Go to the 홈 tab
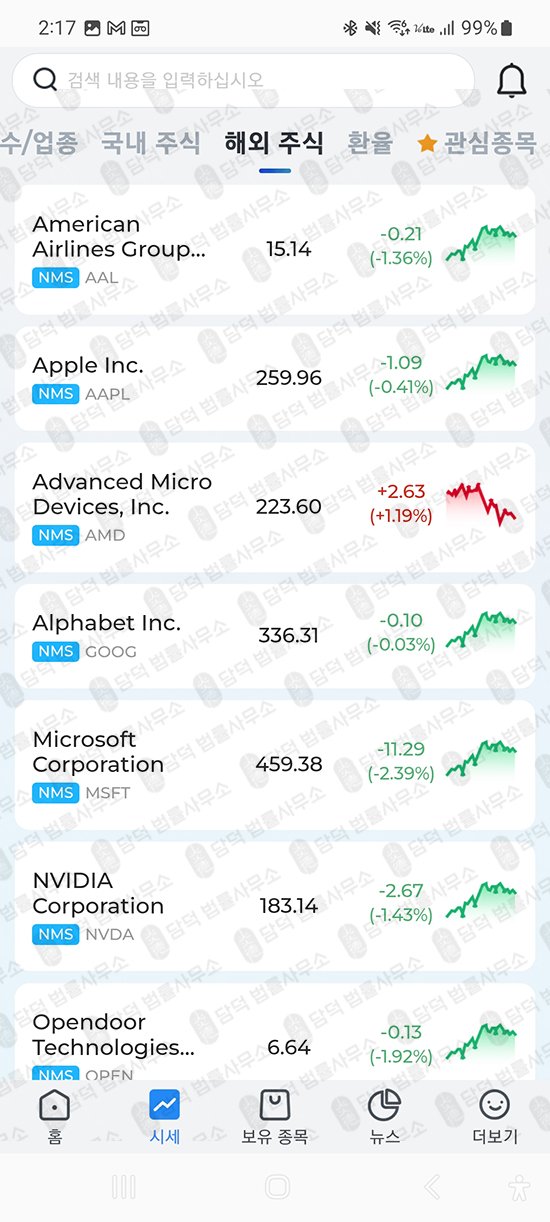 tap(54, 1116)
